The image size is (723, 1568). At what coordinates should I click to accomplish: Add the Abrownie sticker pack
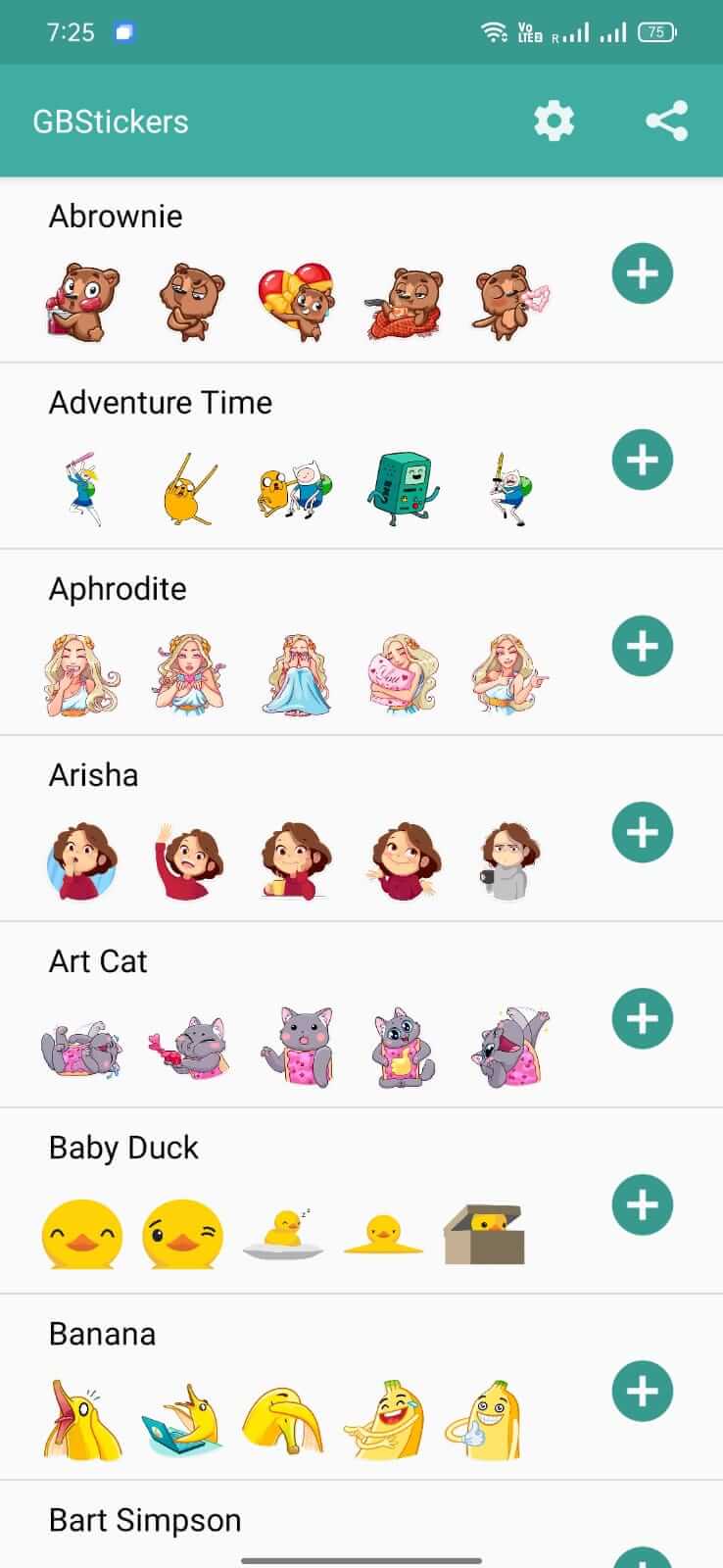pos(642,273)
